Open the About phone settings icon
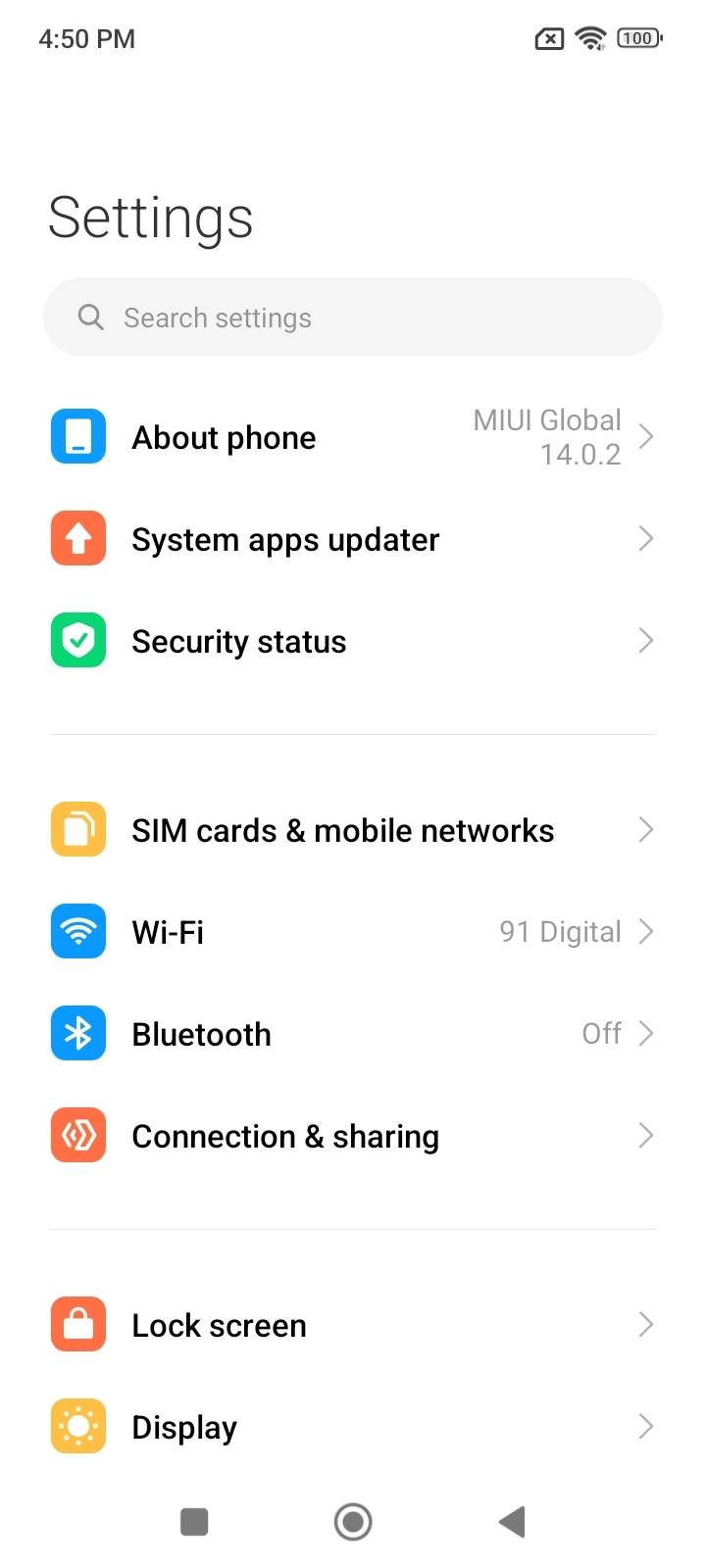The height and width of the screenshot is (1568, 706). coord(77,436)
